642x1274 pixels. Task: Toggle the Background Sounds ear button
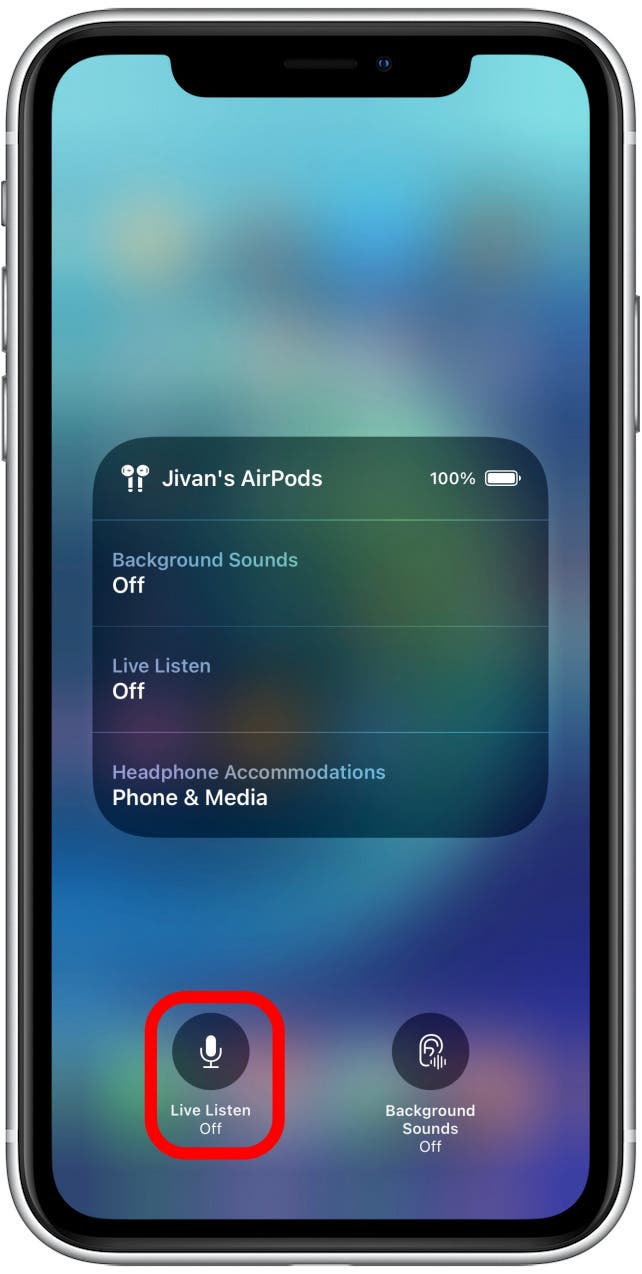430,1051
